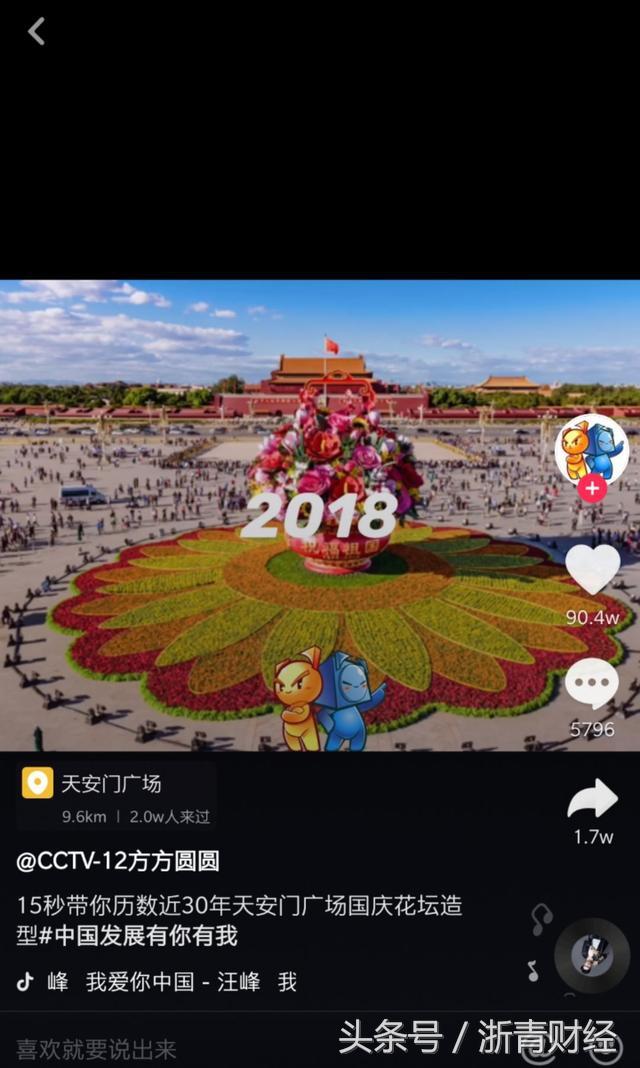The image size is (640, 1068).
Task: Open the creator's profile avatar
Action: tap(591, 450)
